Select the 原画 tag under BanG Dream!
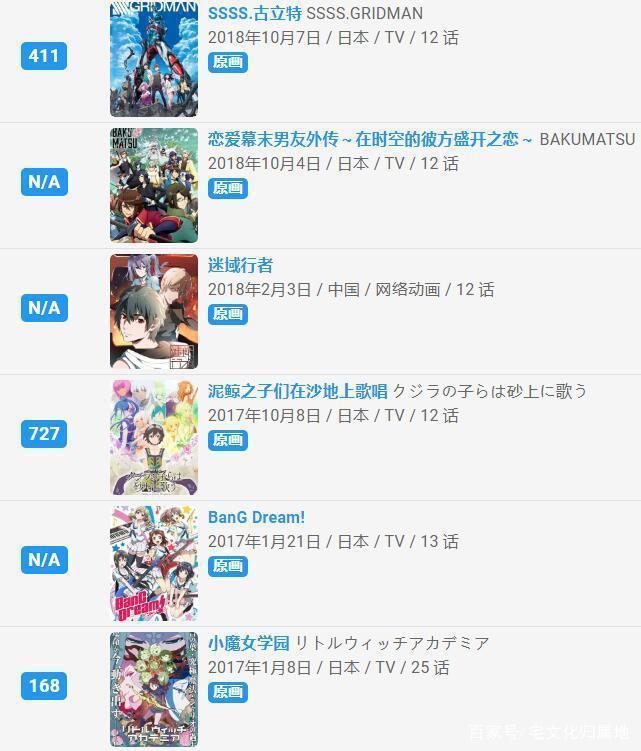The image size is (641, 751). [x=228, y=566]
